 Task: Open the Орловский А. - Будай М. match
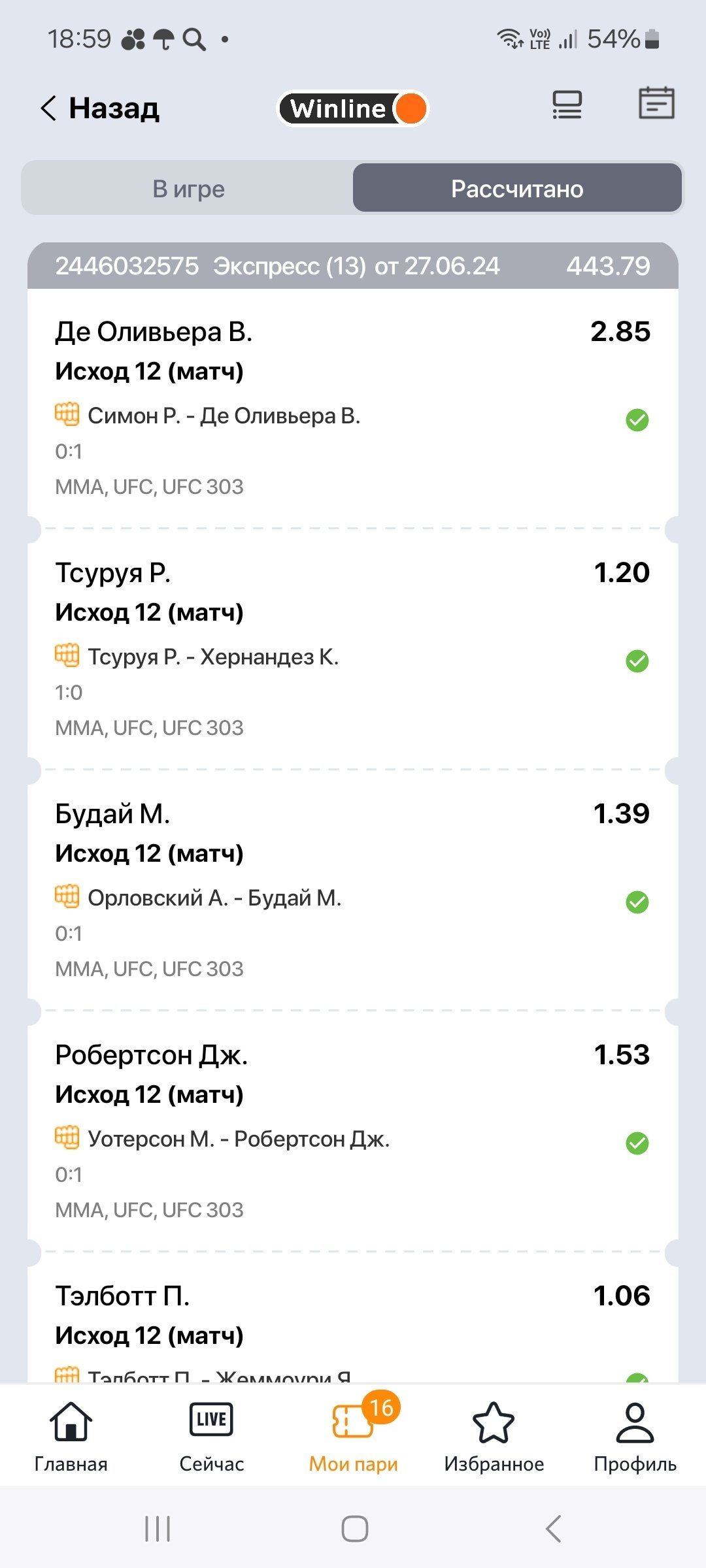[x=214, y=898]
